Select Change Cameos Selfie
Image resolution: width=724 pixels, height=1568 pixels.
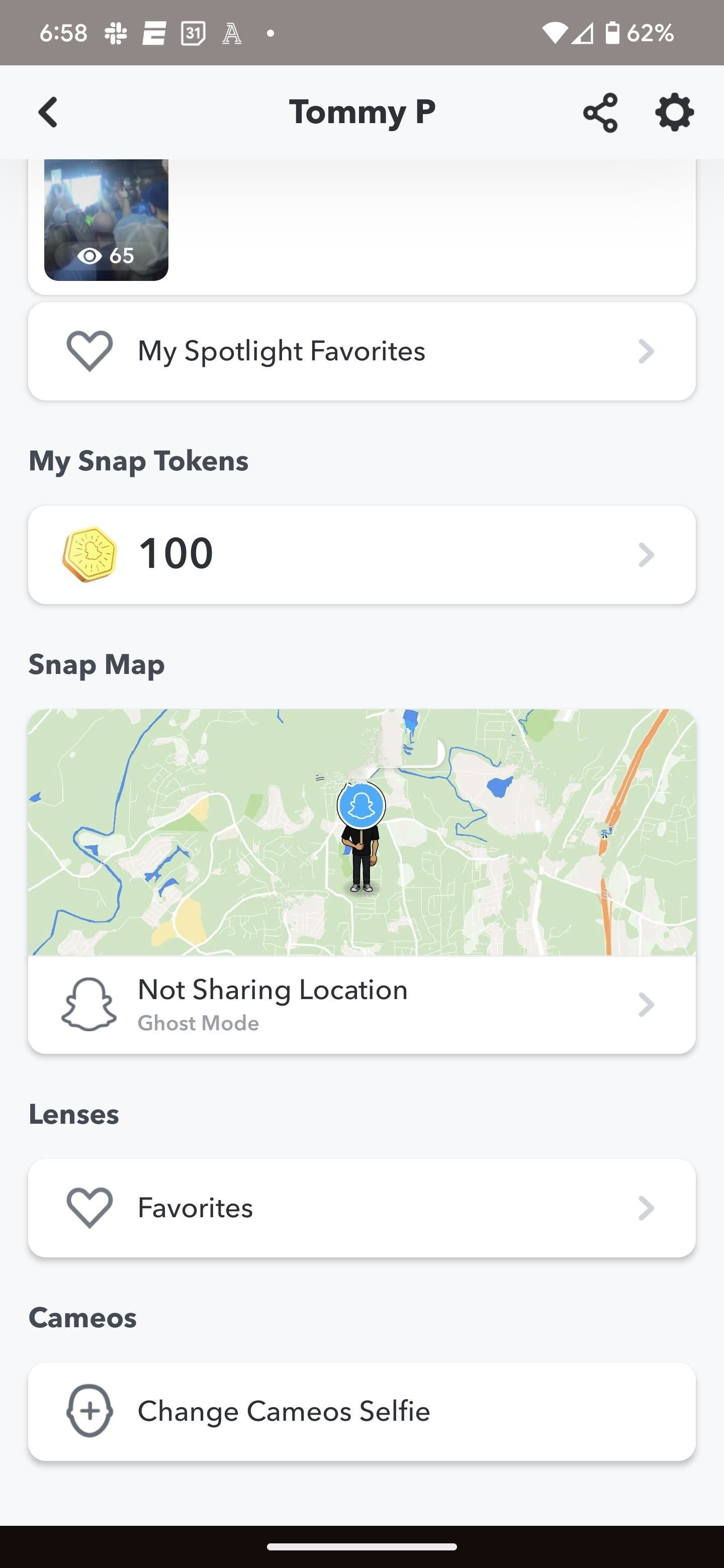pos(361,1411)
